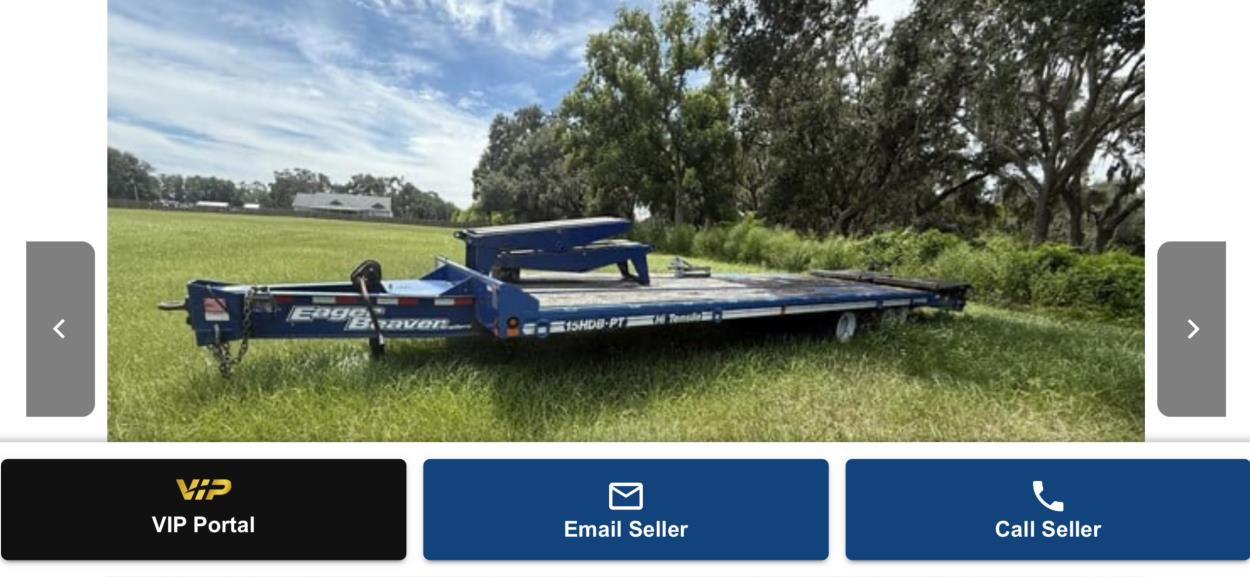Viewport: 1250px width, 577px height.
Task: Open the VIP Portal
Action: [203, 509]
